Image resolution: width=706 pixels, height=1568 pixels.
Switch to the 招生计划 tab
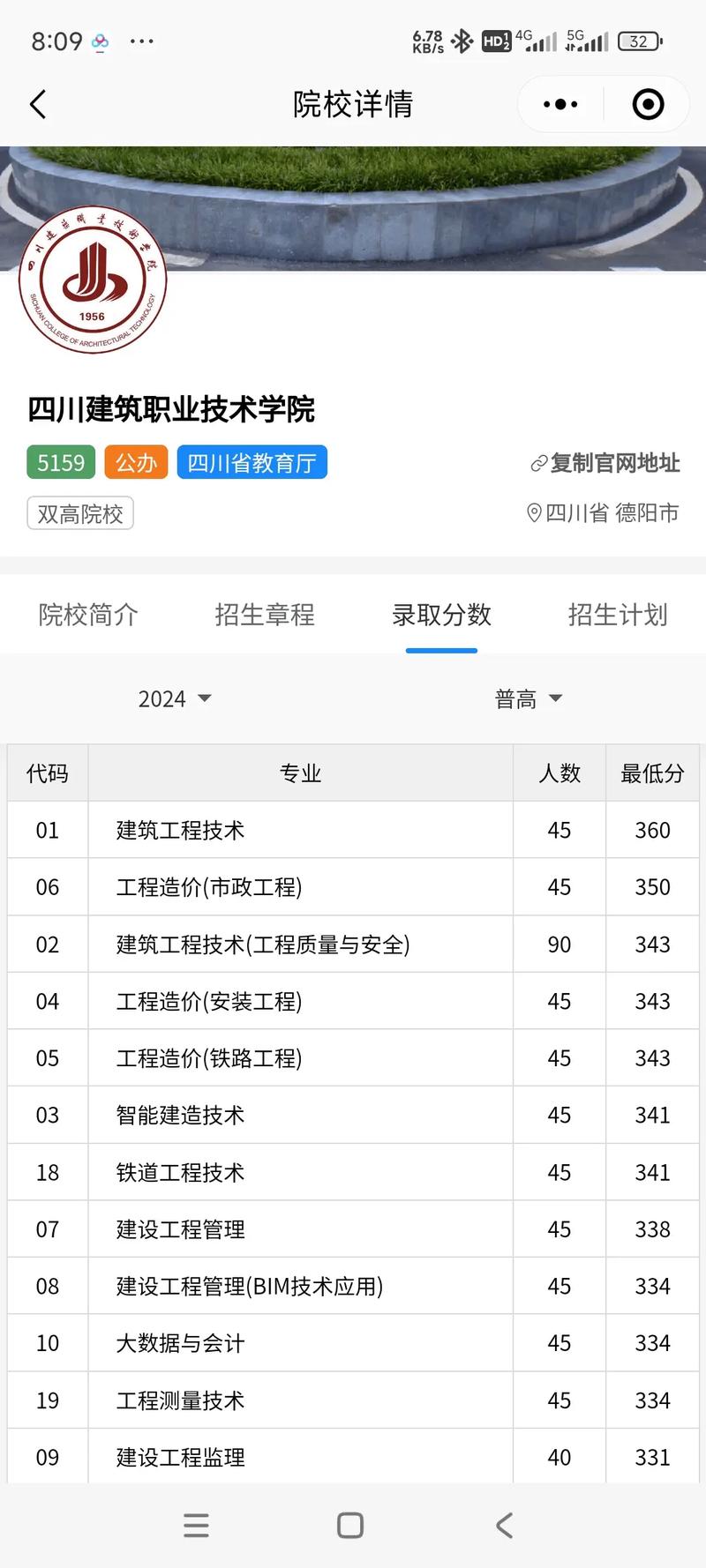point(618,615)
